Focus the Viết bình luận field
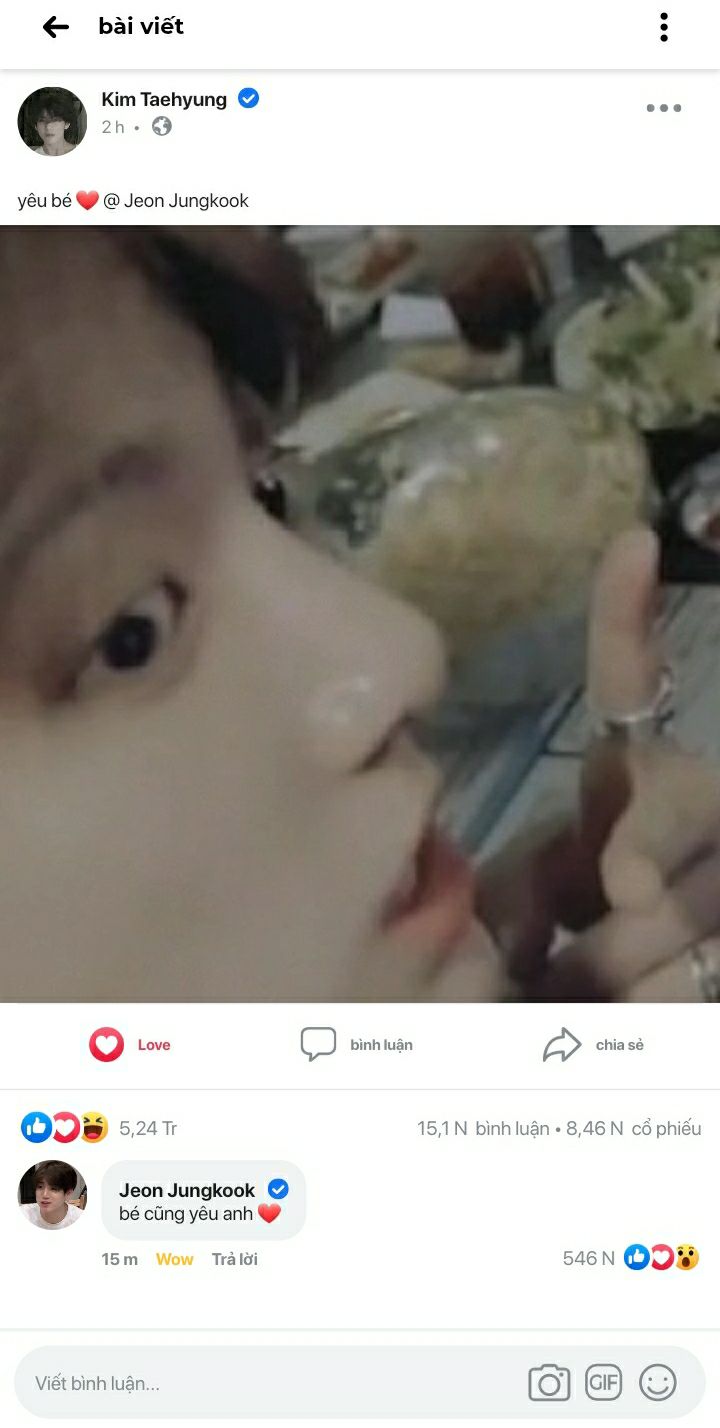The width and height of the screenshot is (720, 1428). 270,1383
